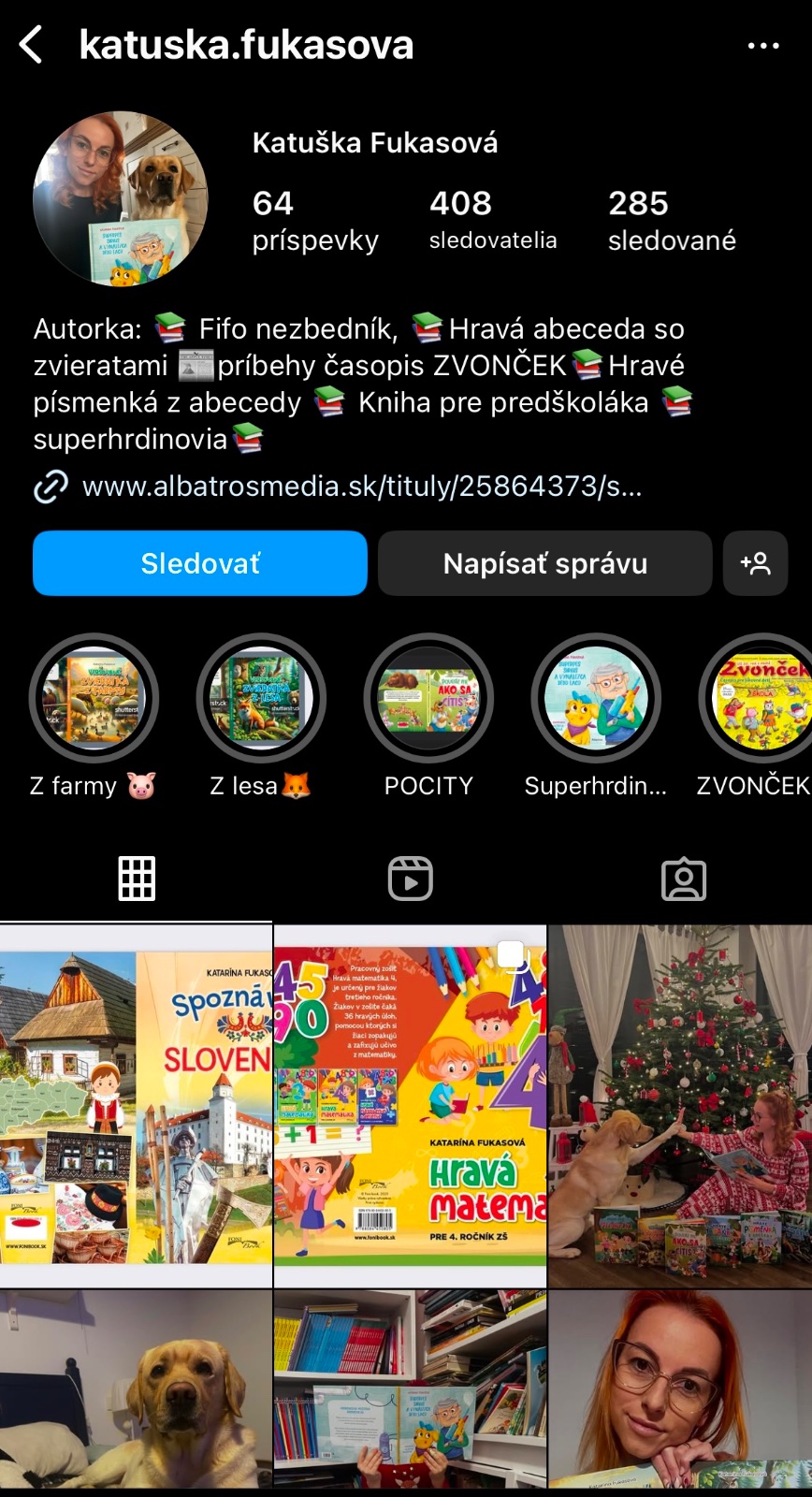
Task: View the 285 sledované list
Action: point(671,219)
